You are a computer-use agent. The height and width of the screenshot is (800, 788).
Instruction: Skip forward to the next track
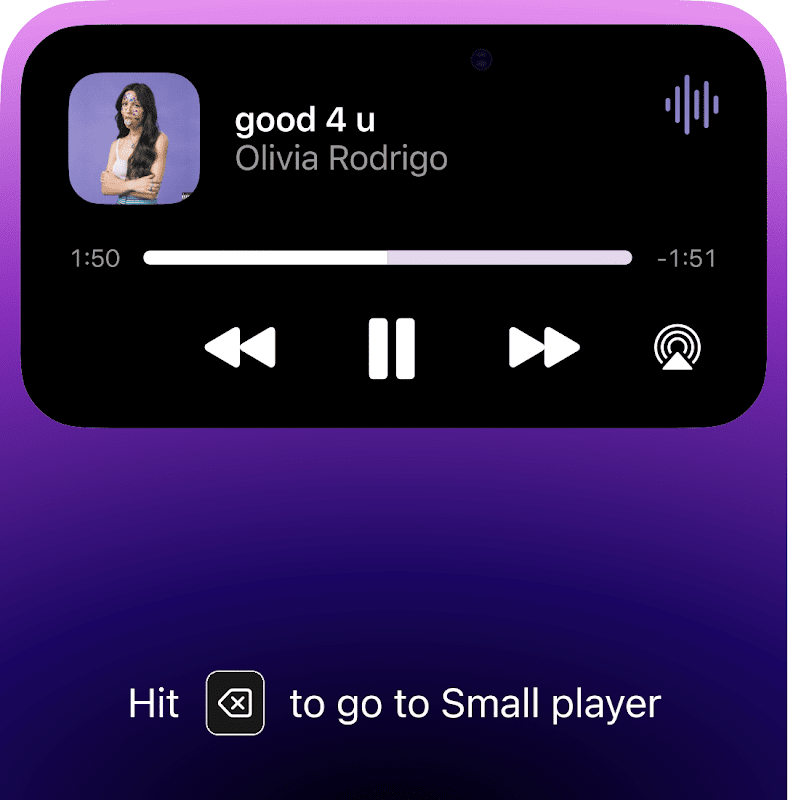tap(543, 348)
